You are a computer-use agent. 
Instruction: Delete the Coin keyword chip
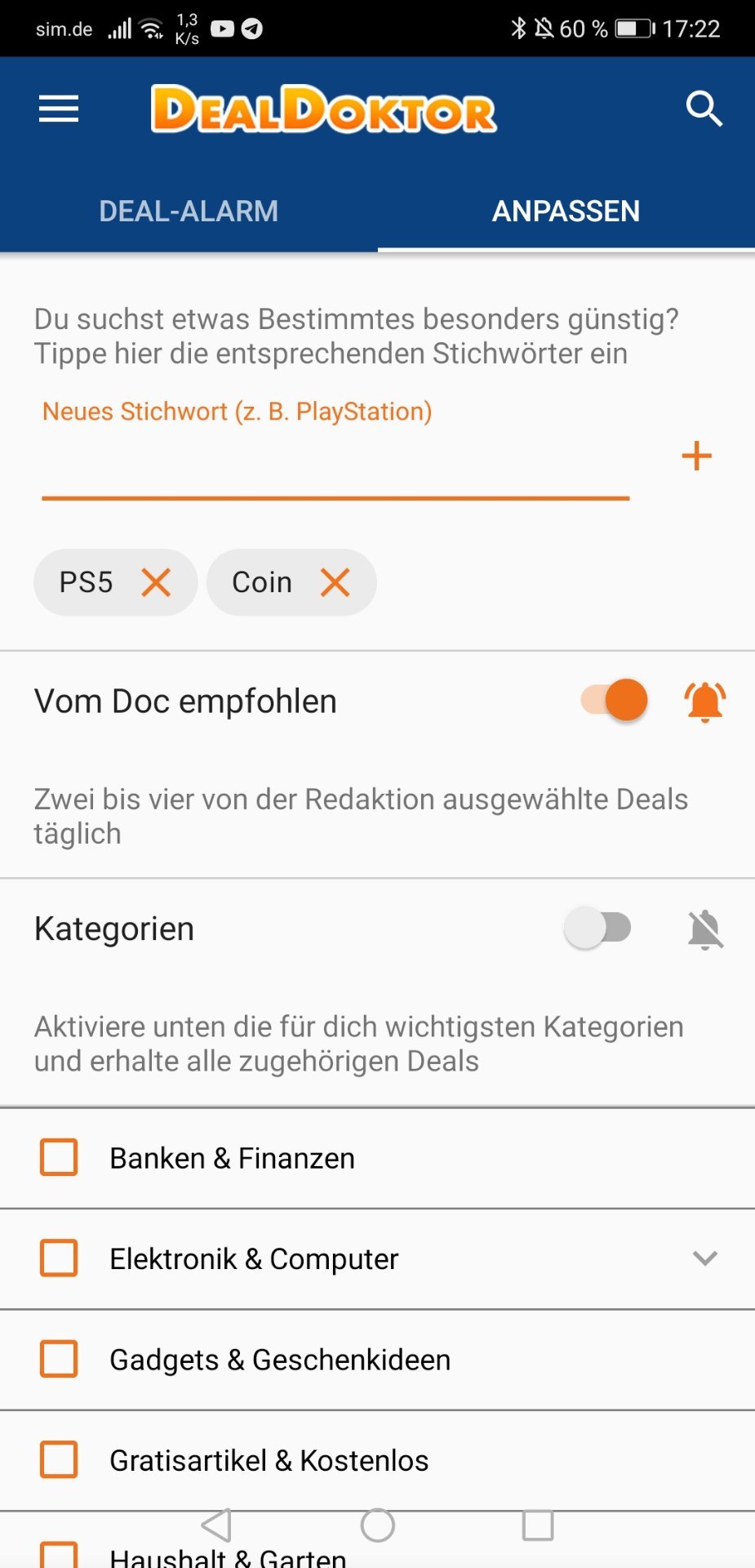click(x=335, y=582)
